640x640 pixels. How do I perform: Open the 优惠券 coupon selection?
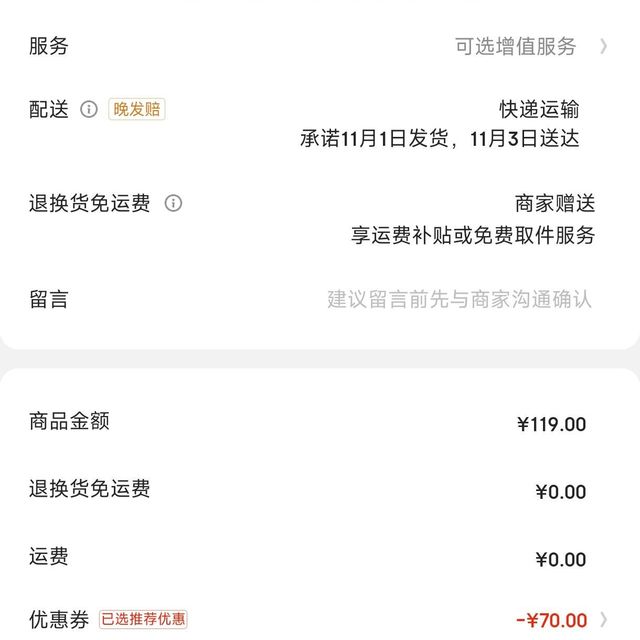(x=560, y=620)
